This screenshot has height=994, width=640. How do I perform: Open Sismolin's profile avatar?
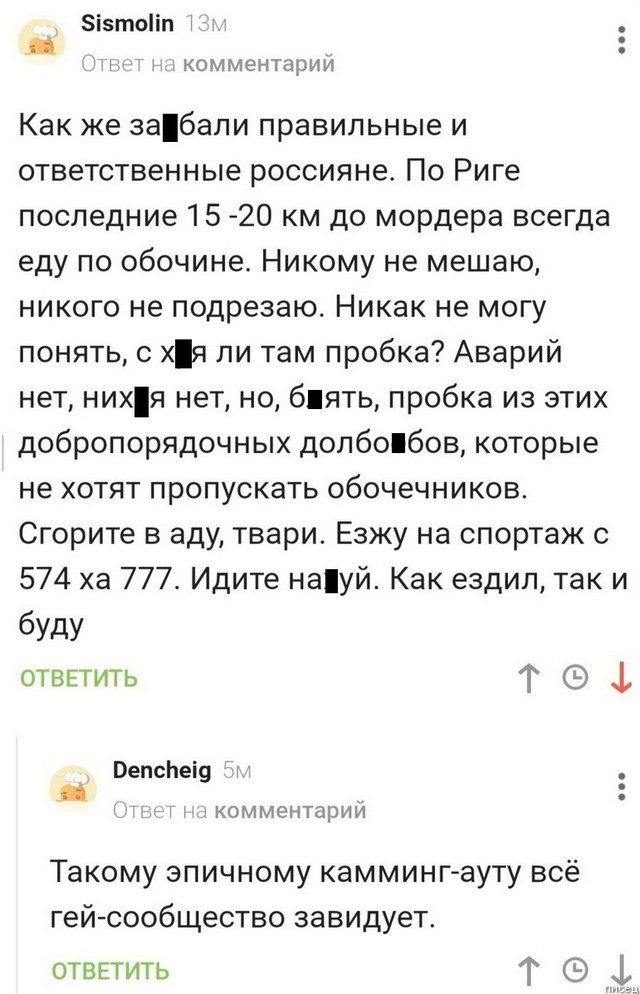(x=42, y=40)
